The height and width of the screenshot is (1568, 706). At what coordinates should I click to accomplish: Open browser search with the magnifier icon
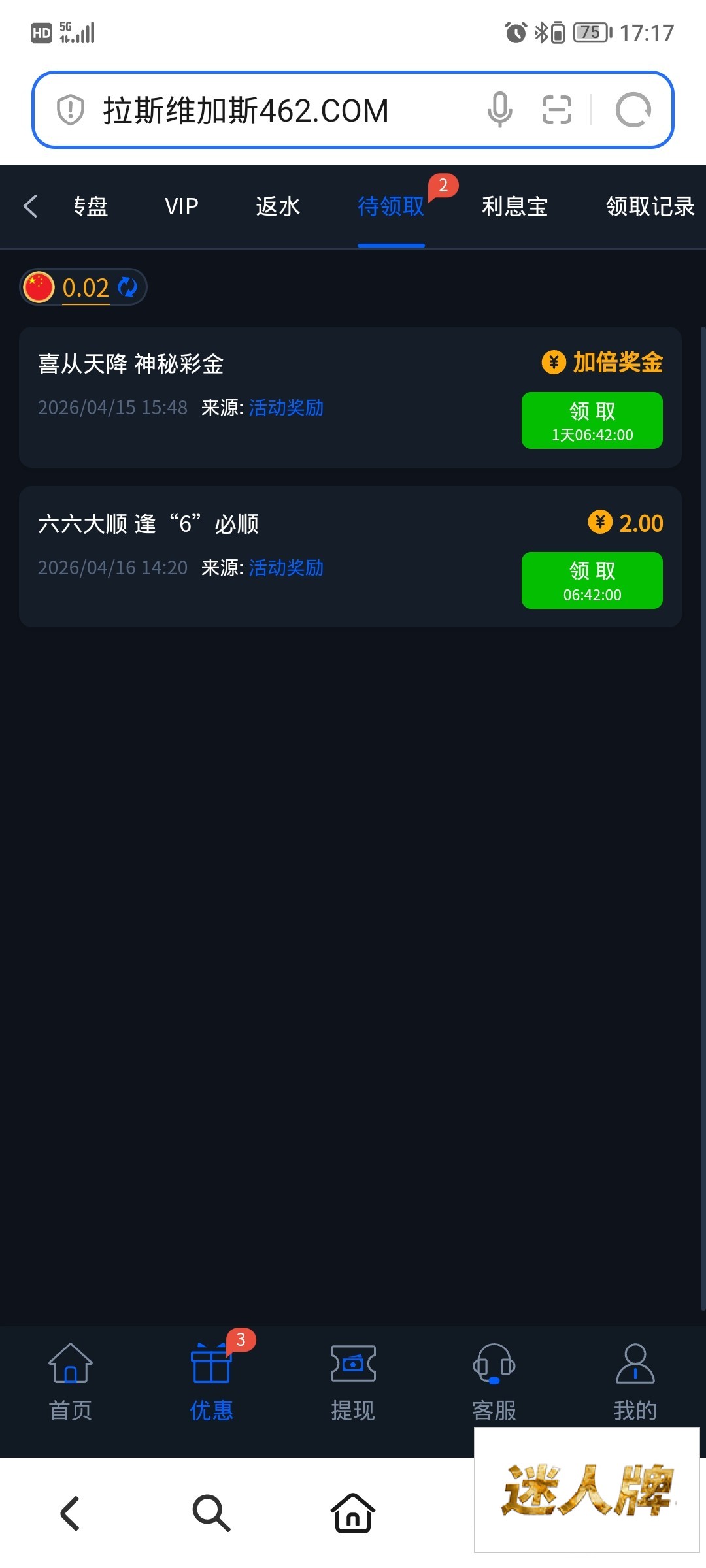211,1512
